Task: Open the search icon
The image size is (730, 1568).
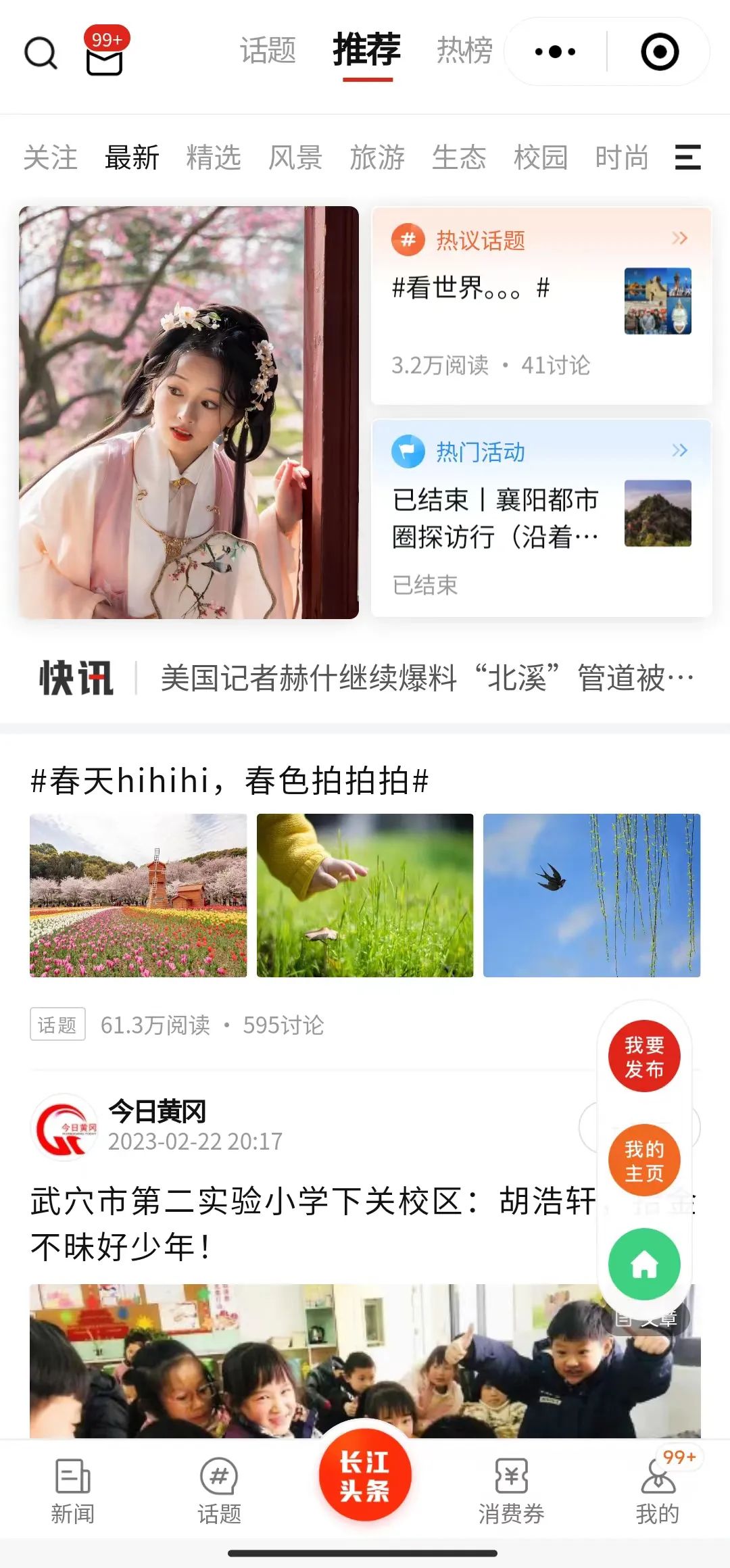Action: [41, 53]
